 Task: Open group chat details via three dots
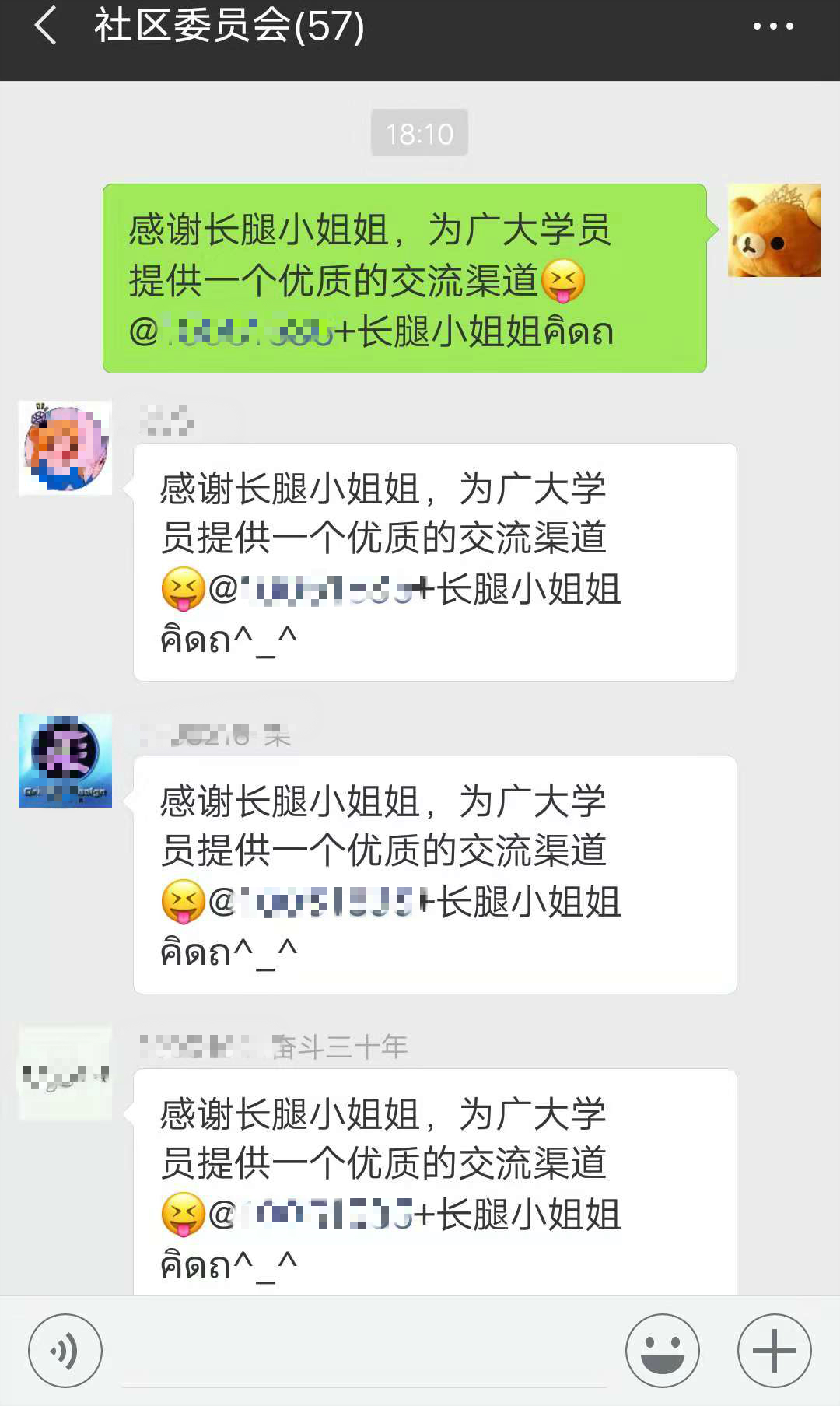773,26
